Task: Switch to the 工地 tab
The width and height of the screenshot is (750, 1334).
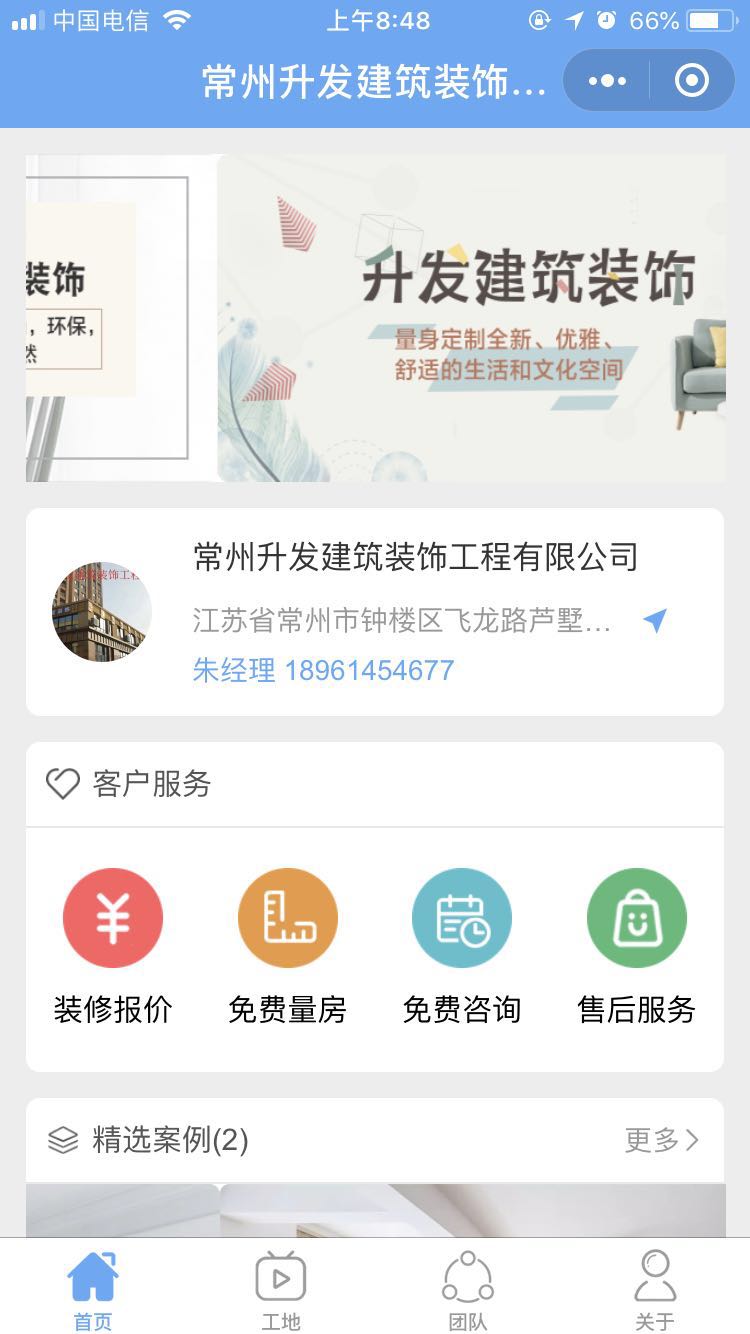Action: (280, 1287)
